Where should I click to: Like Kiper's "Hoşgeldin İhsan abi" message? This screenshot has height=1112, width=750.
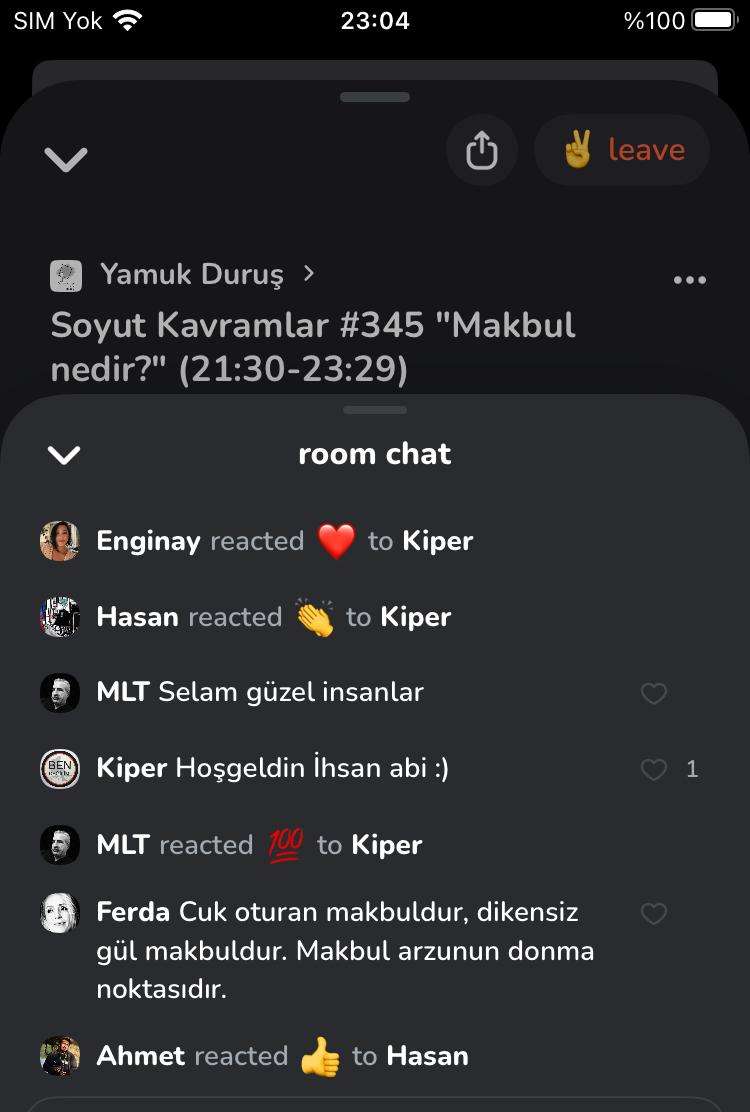653,769
